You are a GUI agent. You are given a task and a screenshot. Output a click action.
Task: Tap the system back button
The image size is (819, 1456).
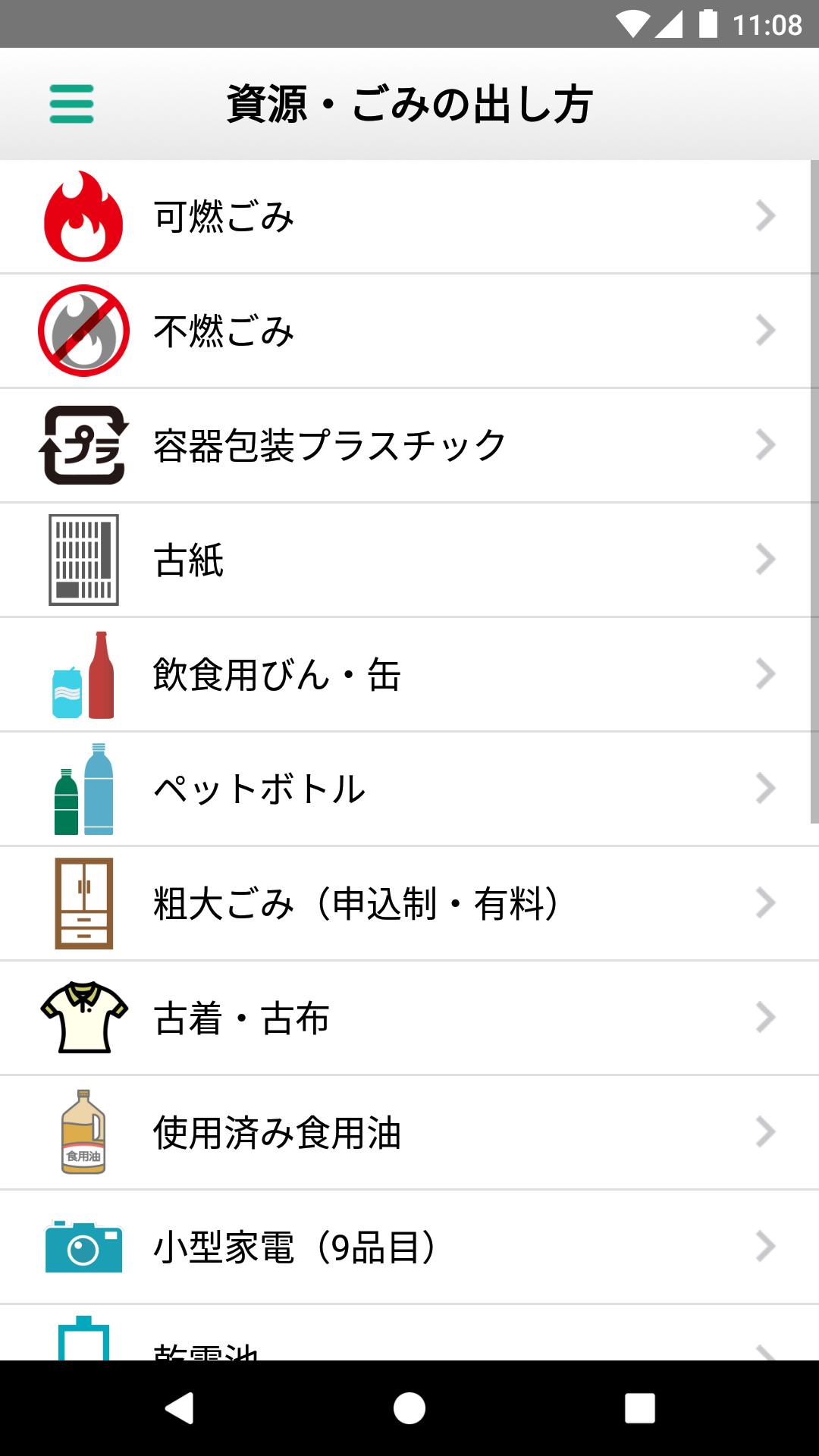pos(179,1408)
